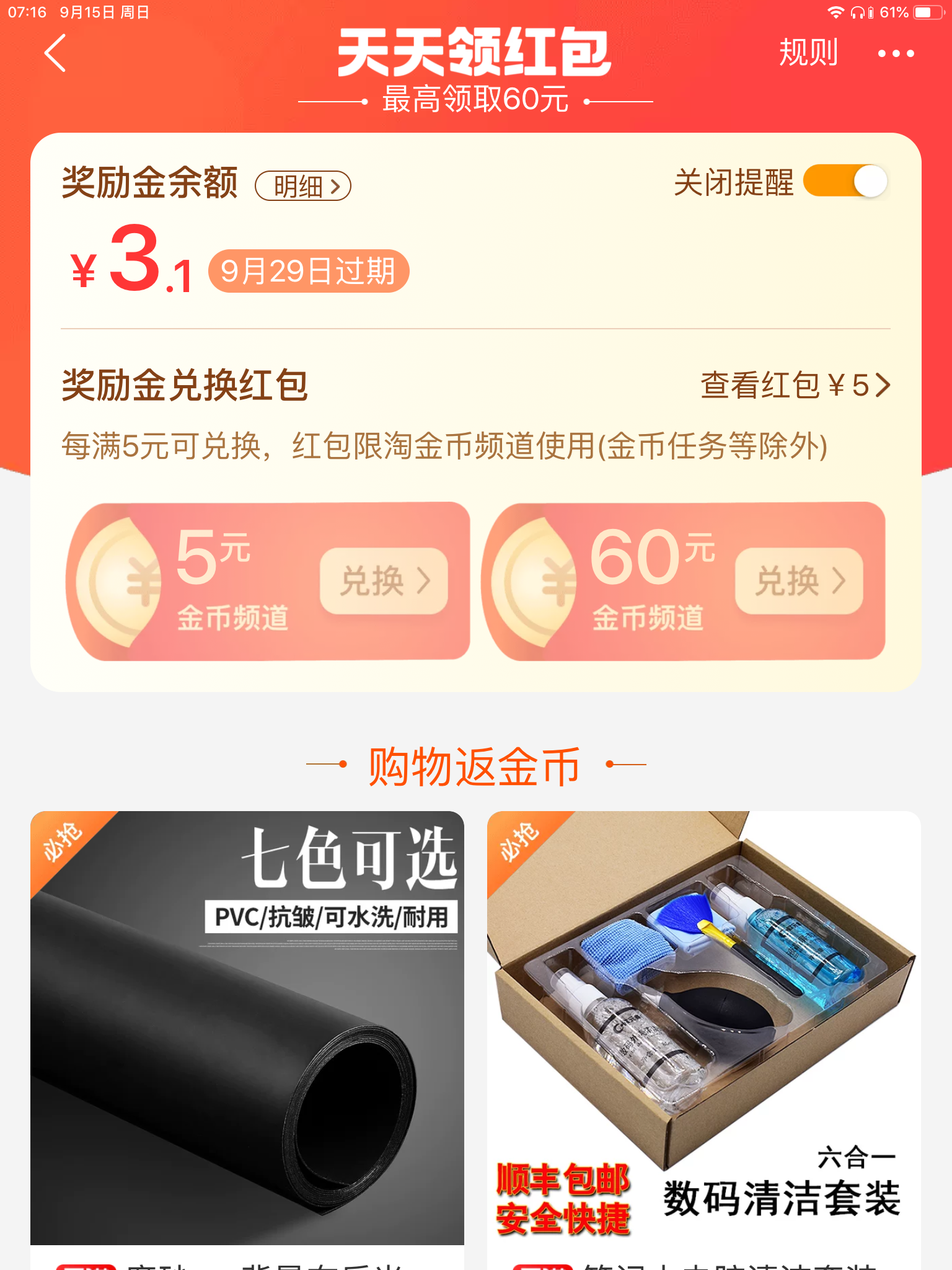Go back using the top-left arrow
The width and height of the screenshot is (952, 1270).
pyautogui.click(x=55, y=53)
